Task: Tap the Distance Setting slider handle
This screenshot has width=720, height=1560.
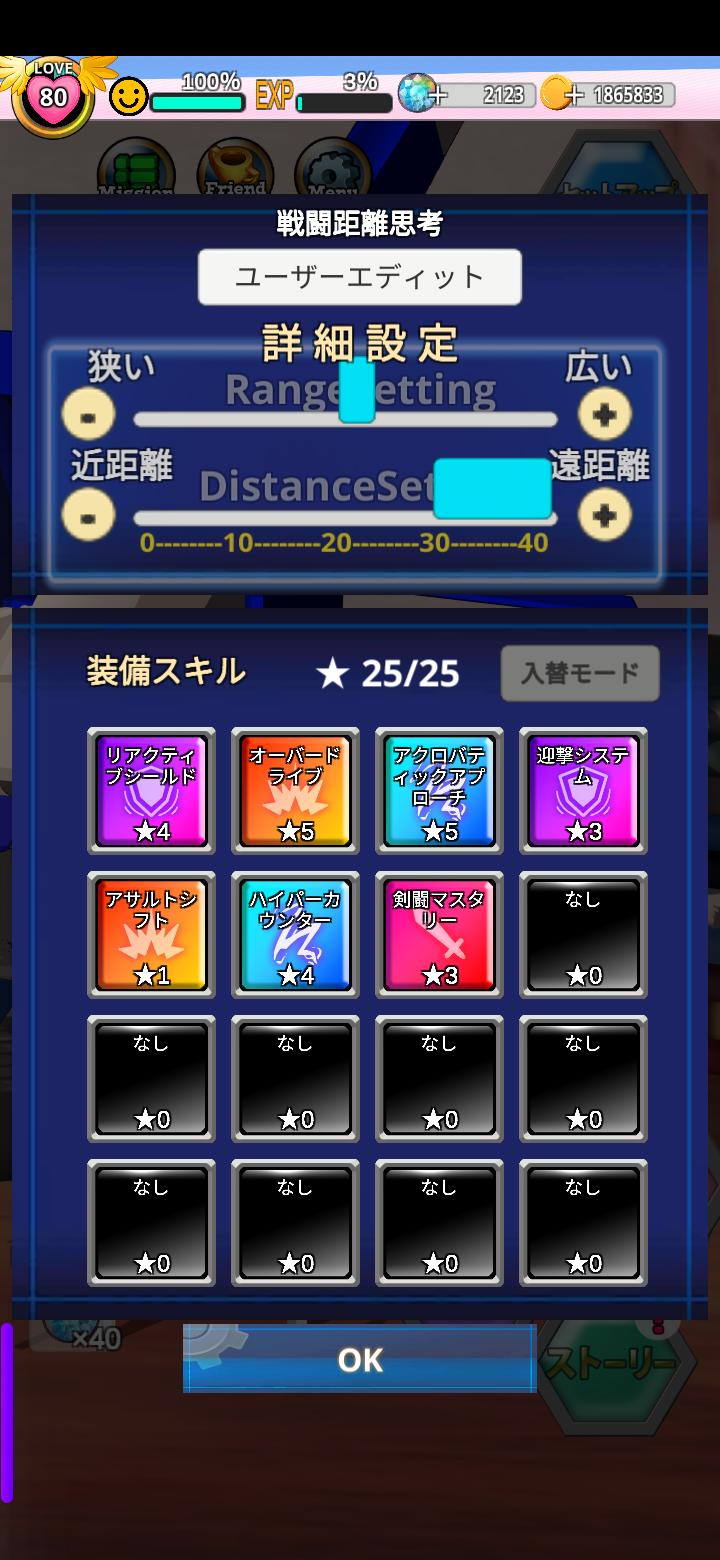Action: pyautogui.click(x=492, y=489)
